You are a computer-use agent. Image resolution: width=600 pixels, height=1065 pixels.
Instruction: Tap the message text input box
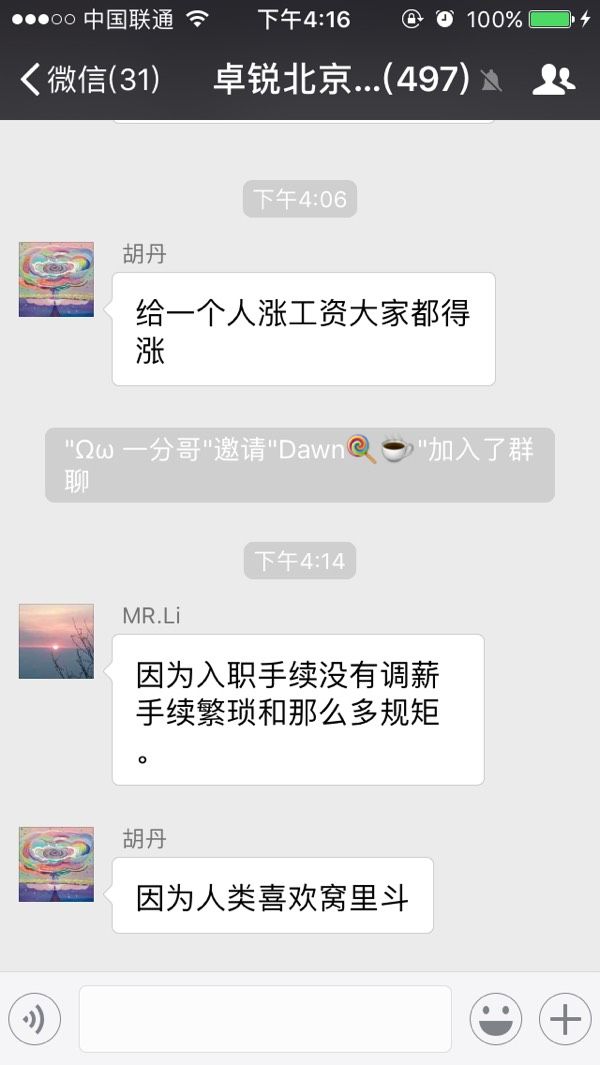coord(265,1019)
